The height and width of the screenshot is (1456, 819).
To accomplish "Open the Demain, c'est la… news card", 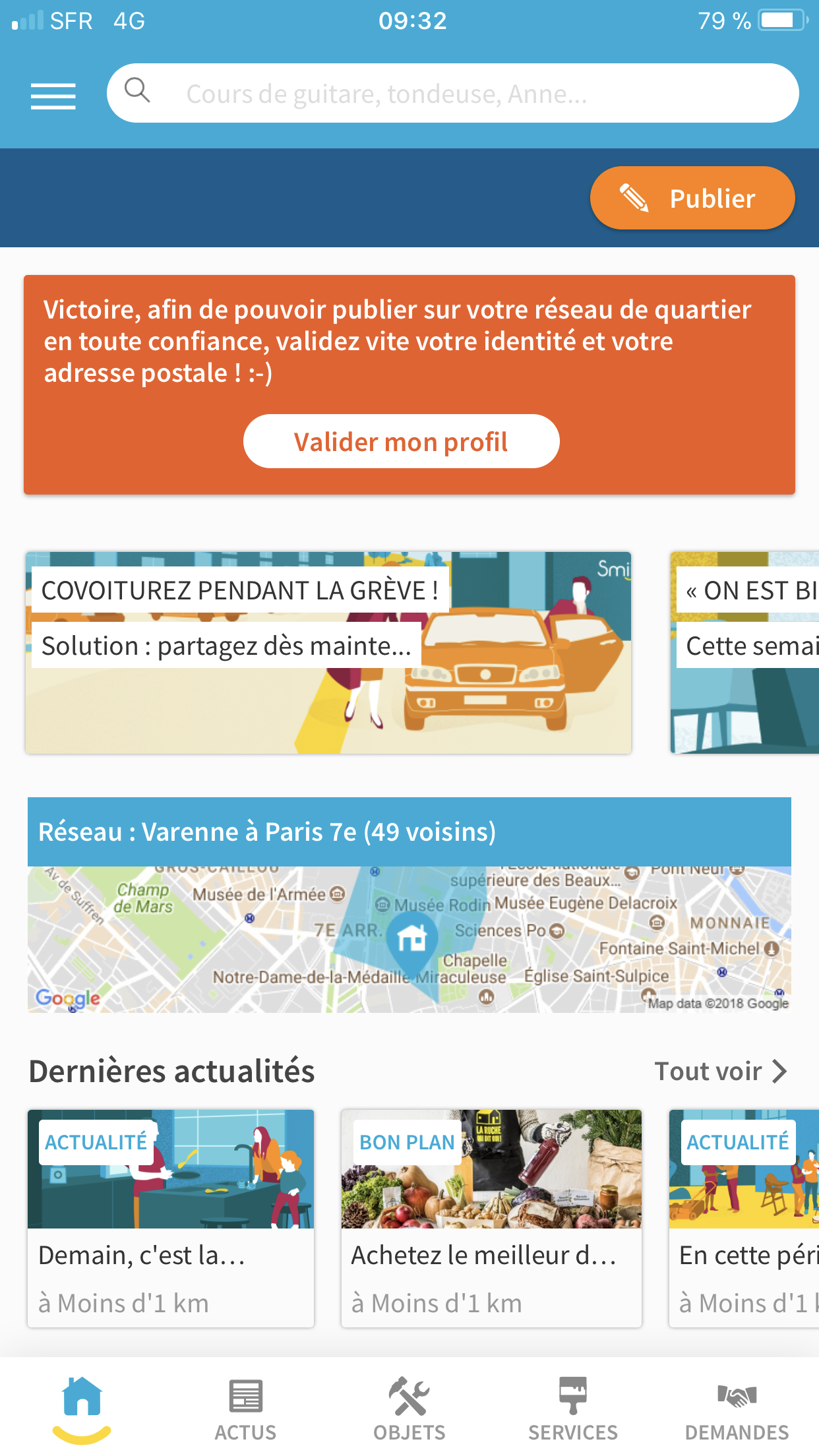I will (x=171, y=1219).
